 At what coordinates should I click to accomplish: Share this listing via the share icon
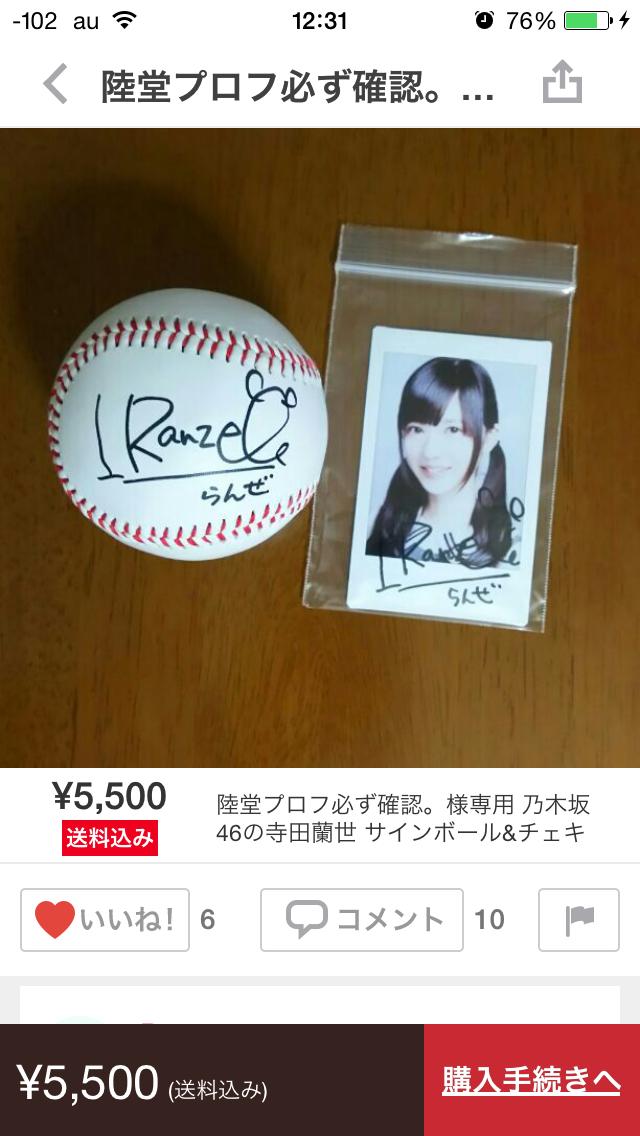(x=562, y=84)
